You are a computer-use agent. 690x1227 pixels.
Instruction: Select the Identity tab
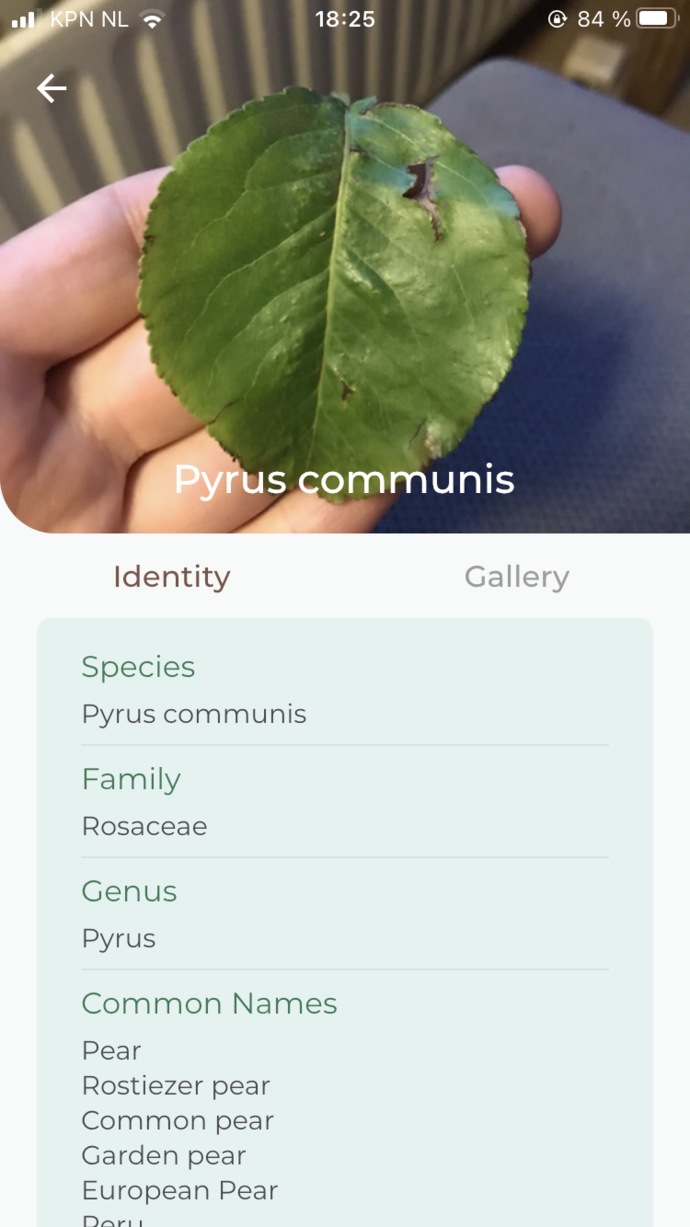coord(172,577)
